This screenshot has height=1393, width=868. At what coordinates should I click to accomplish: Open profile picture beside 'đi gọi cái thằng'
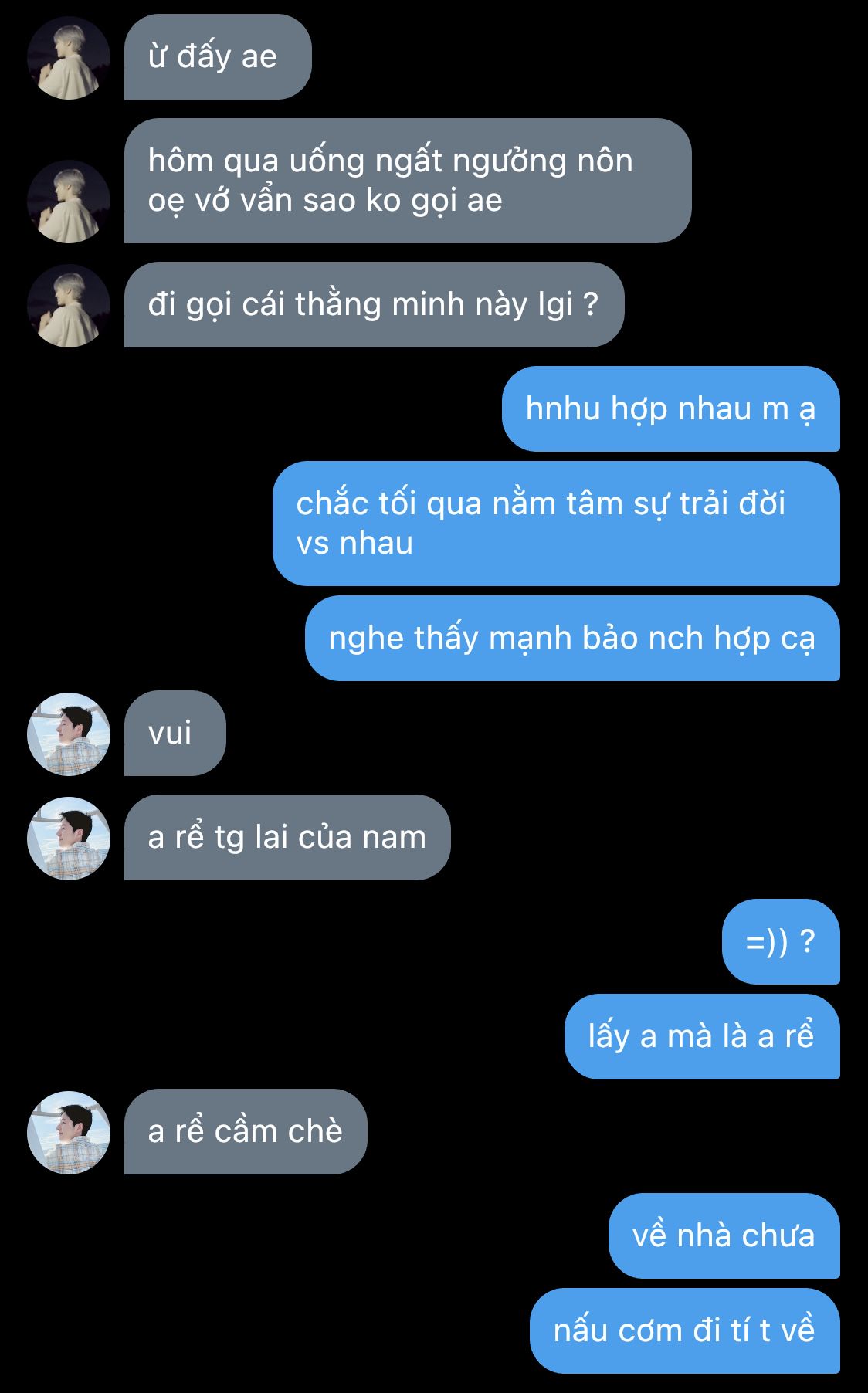(x=69, y=306)
